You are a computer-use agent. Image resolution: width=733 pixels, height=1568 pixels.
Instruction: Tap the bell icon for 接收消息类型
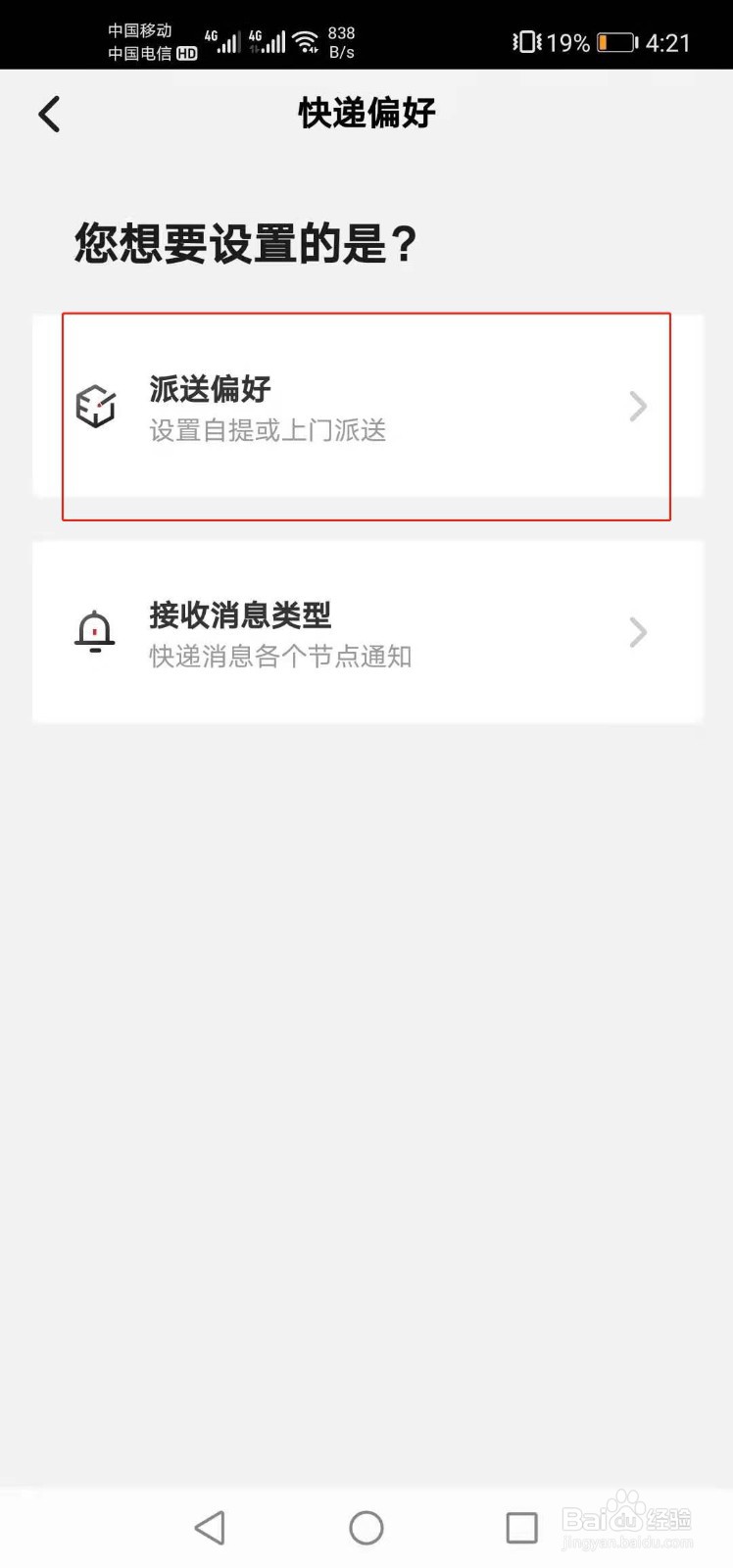[x=95, y=630]
